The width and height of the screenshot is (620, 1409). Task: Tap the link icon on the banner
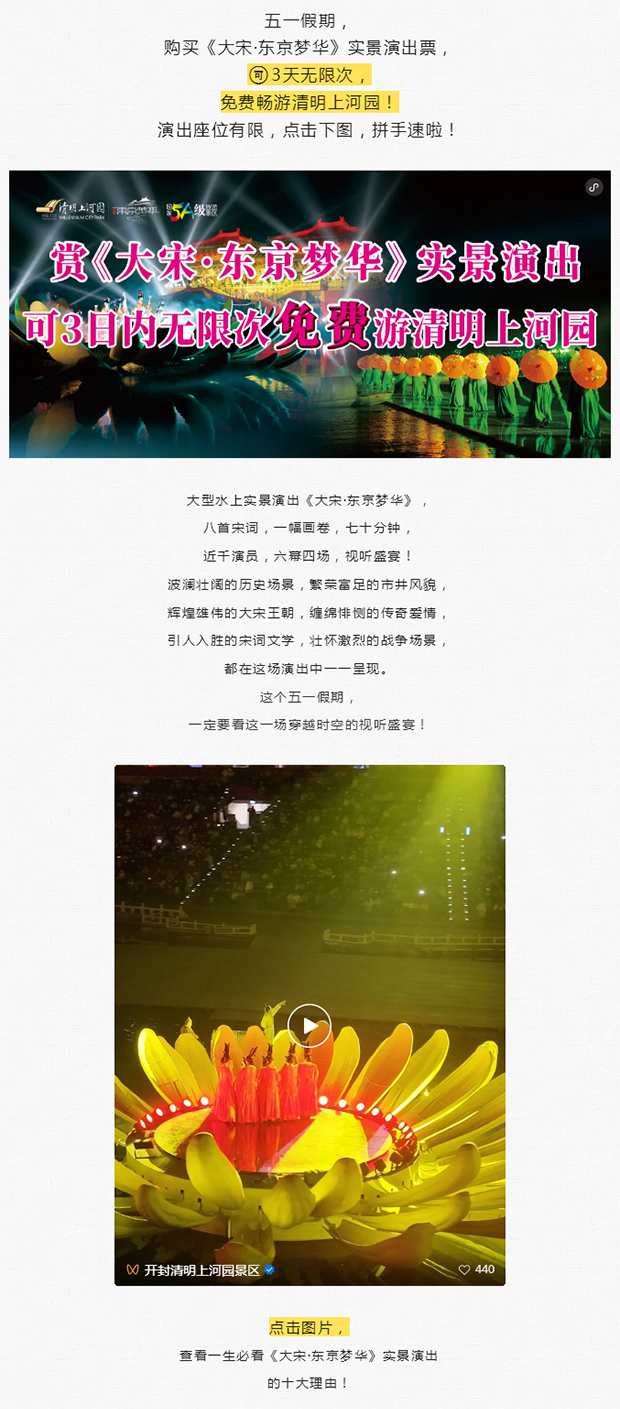[594, 187]
